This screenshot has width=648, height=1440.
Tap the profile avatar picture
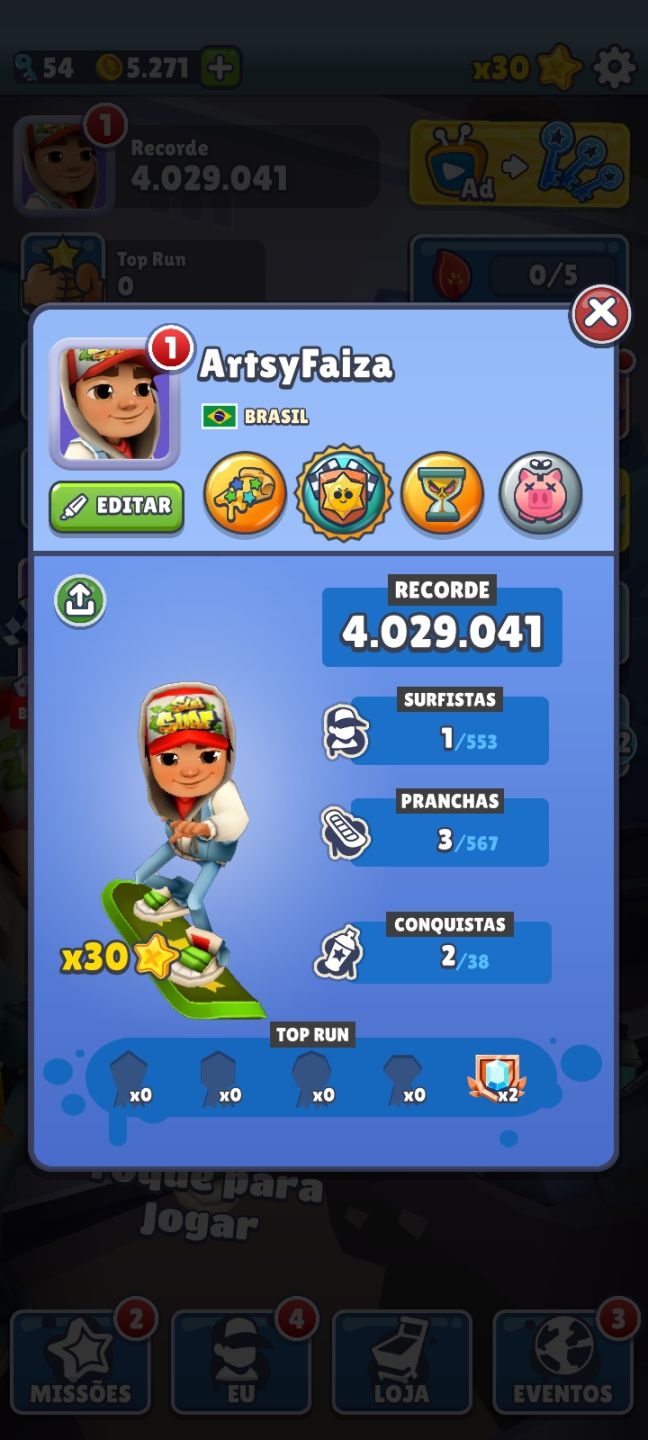[x=115, y=403]
